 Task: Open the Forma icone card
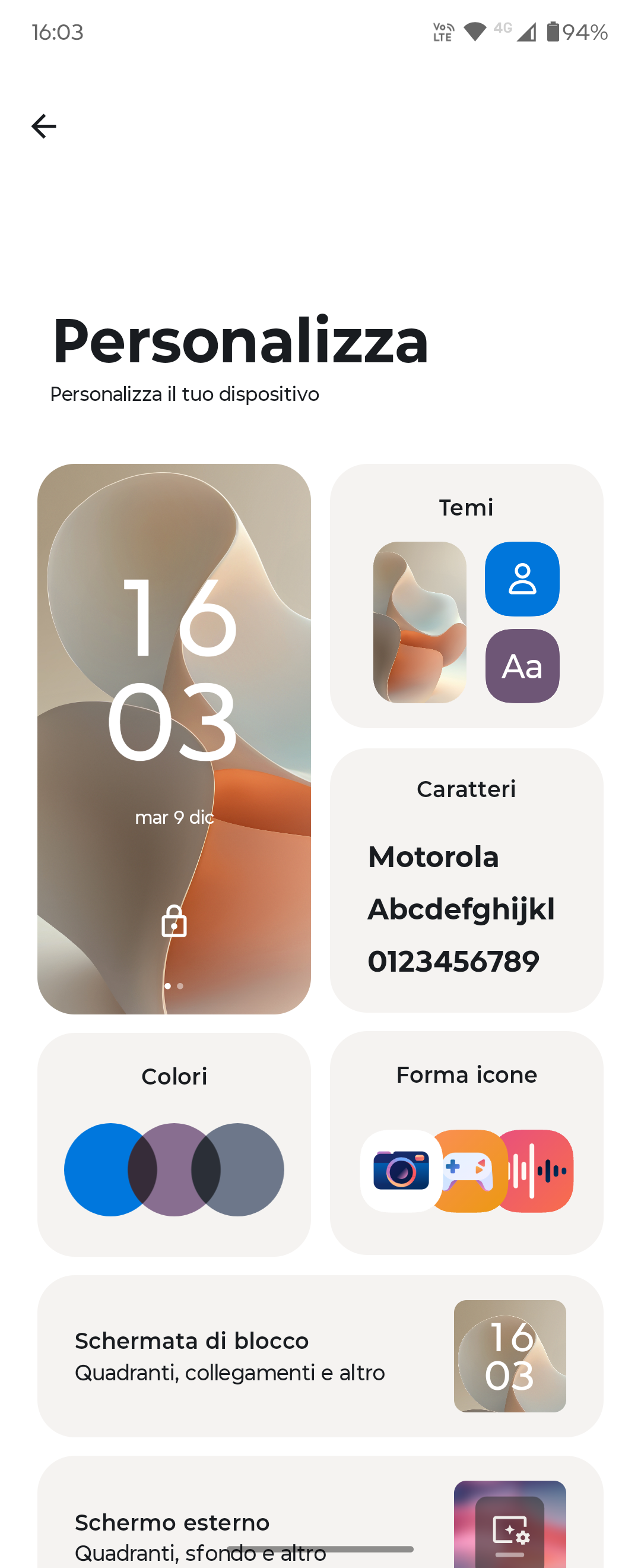(467, 1142)
